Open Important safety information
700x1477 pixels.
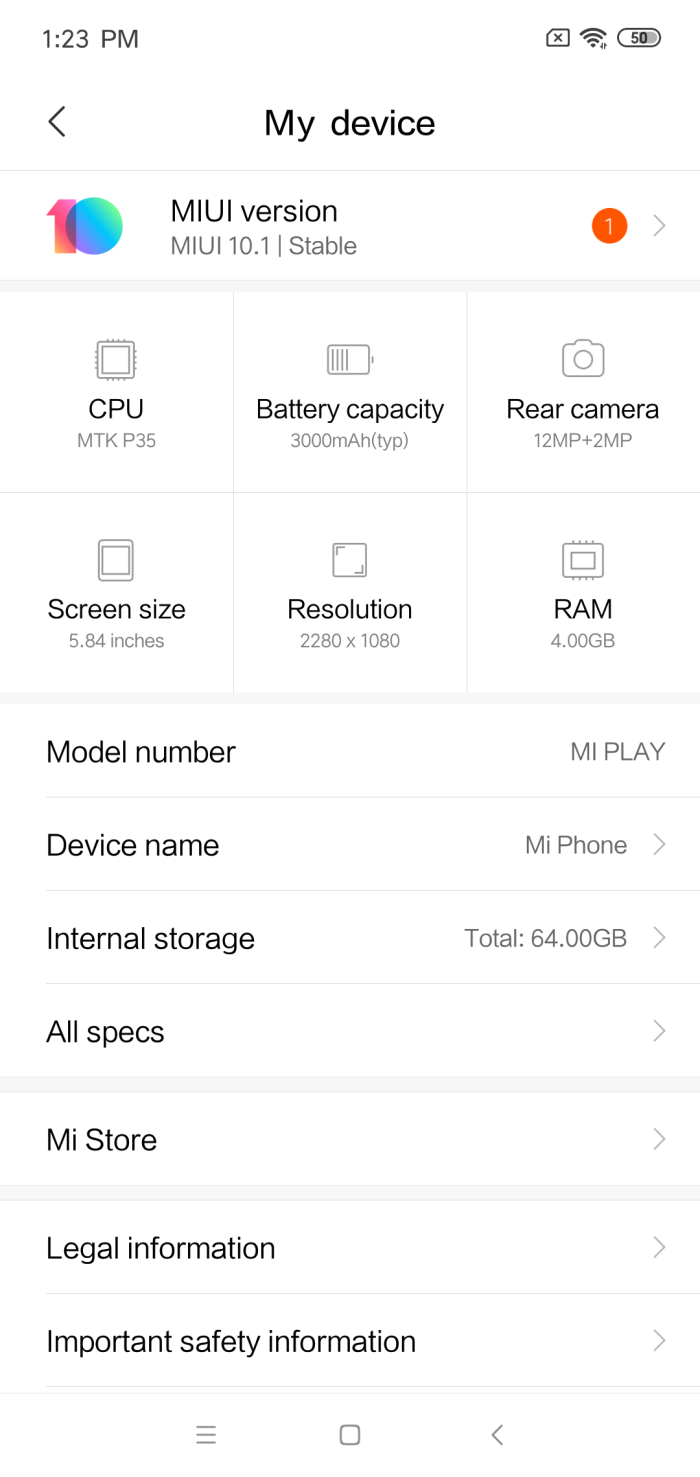click(350, 1341)
